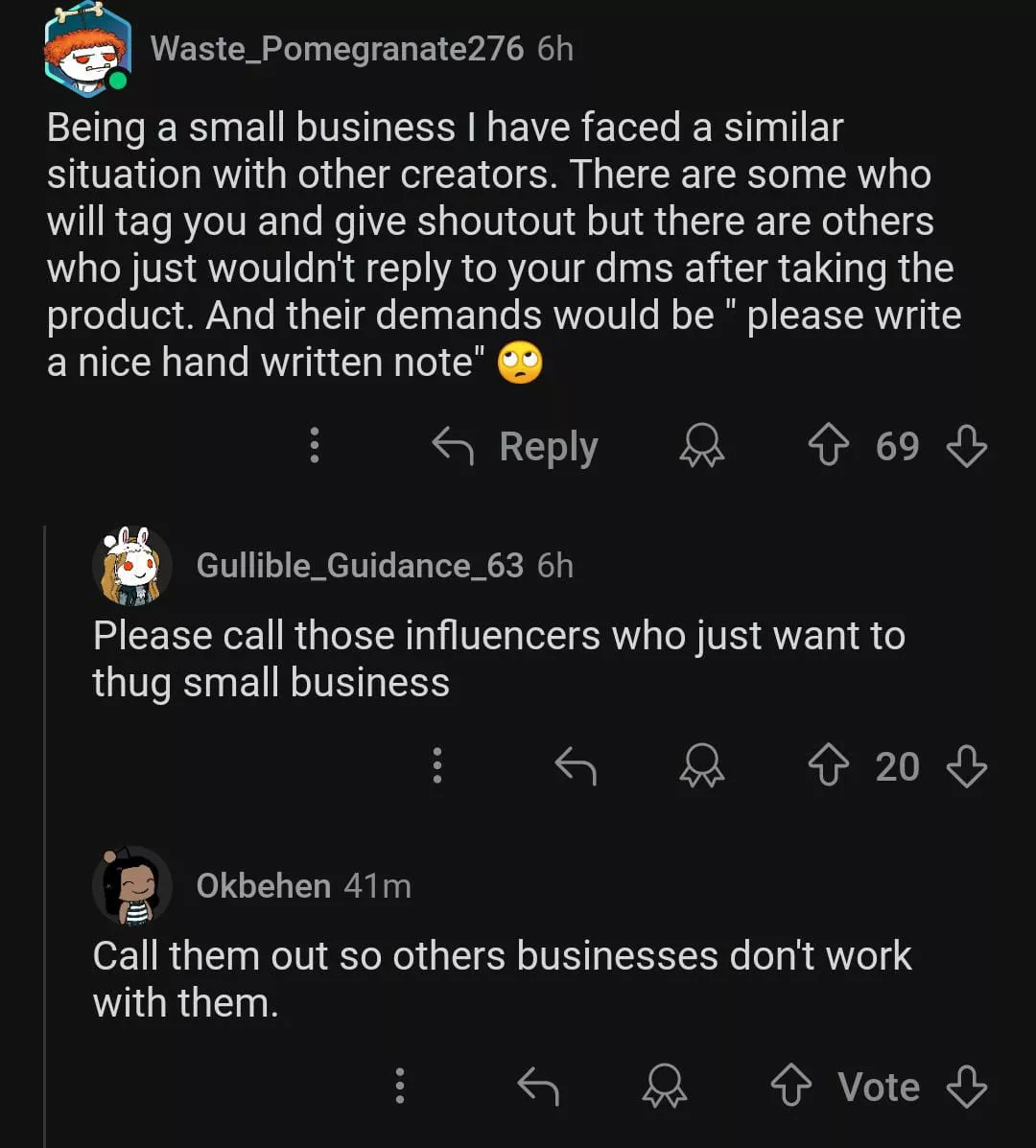Open overflow menu on Okbehen's comment

400,1087
